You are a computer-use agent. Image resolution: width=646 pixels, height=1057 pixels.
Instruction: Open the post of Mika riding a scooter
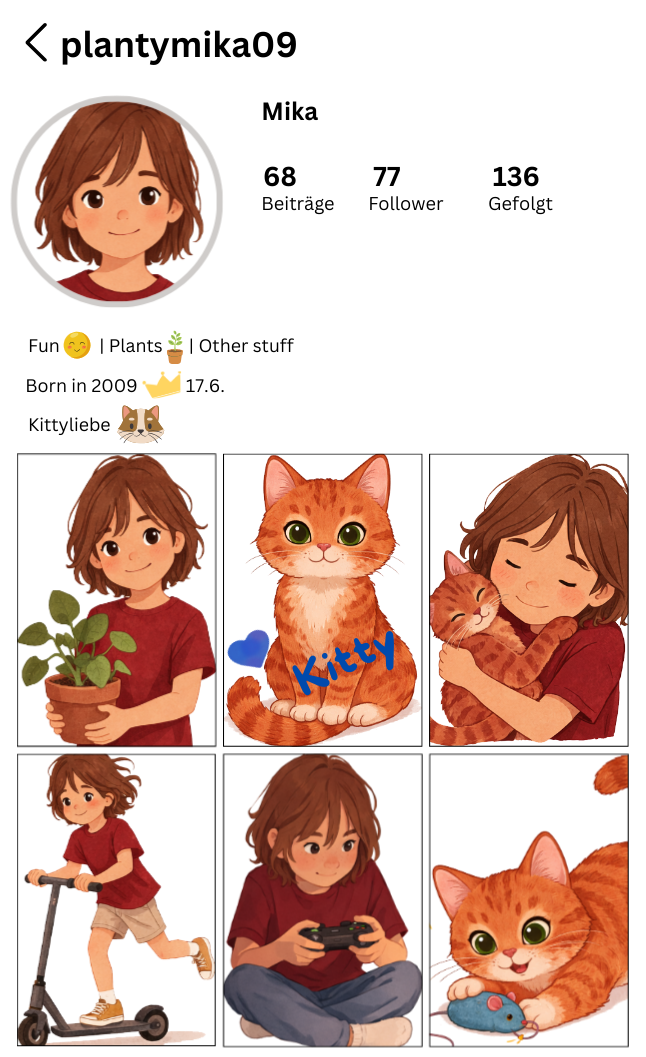(117, 900)
